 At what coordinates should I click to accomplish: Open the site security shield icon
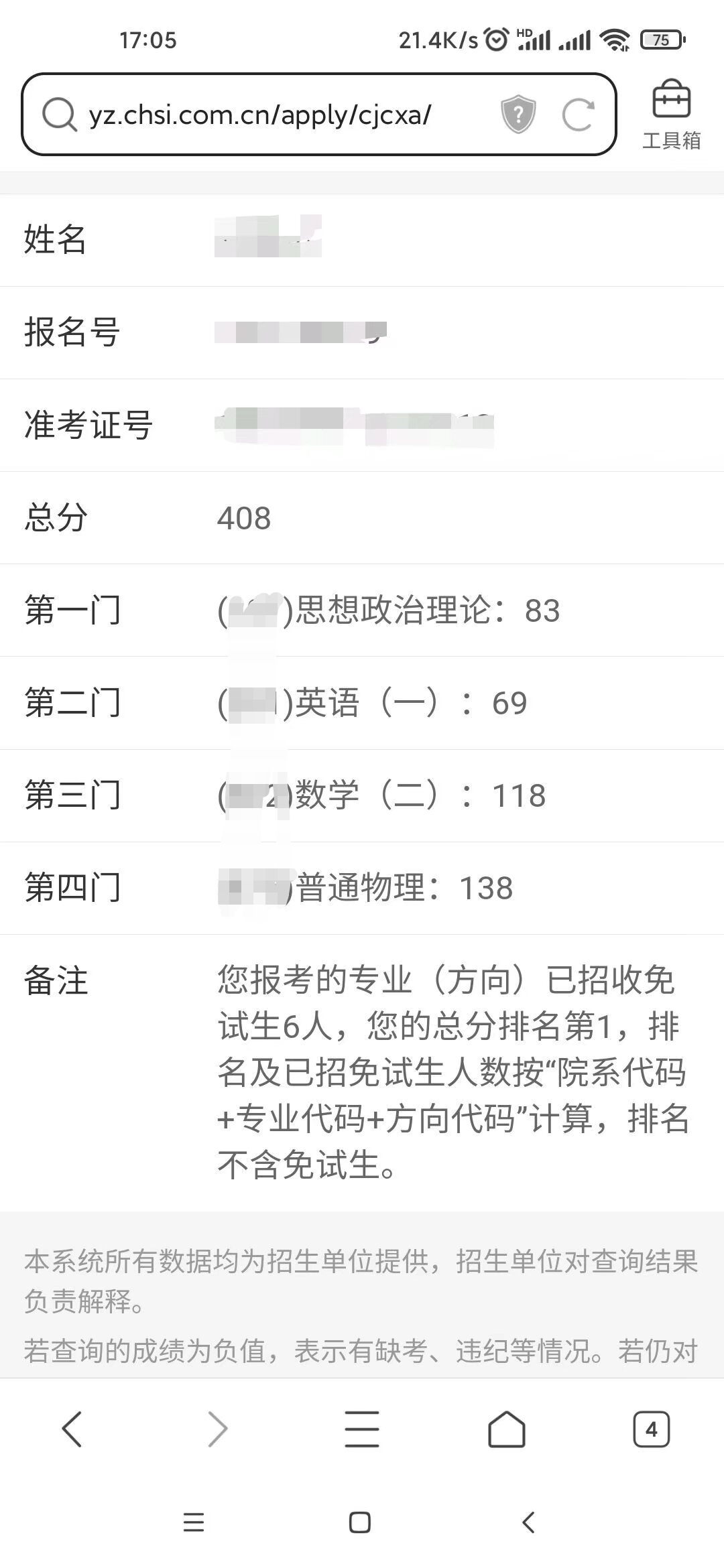[518, 115]
